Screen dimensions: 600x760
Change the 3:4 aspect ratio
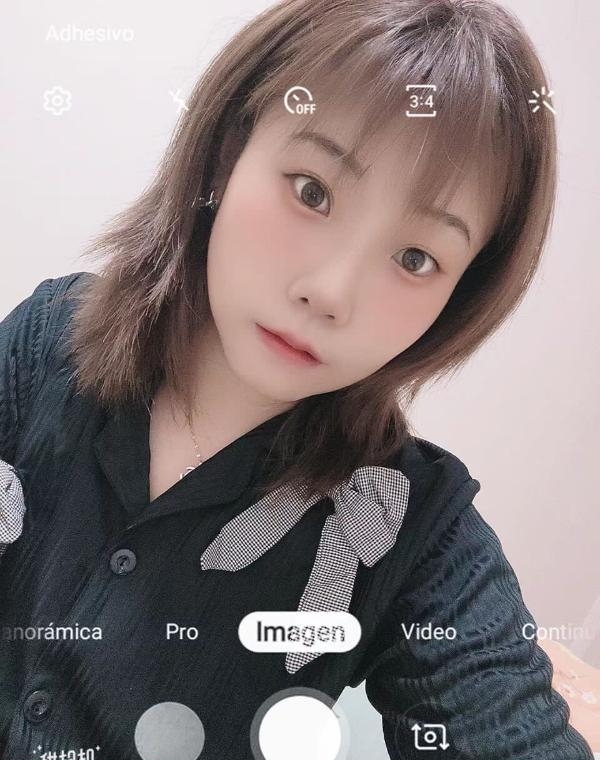point(420,101)
